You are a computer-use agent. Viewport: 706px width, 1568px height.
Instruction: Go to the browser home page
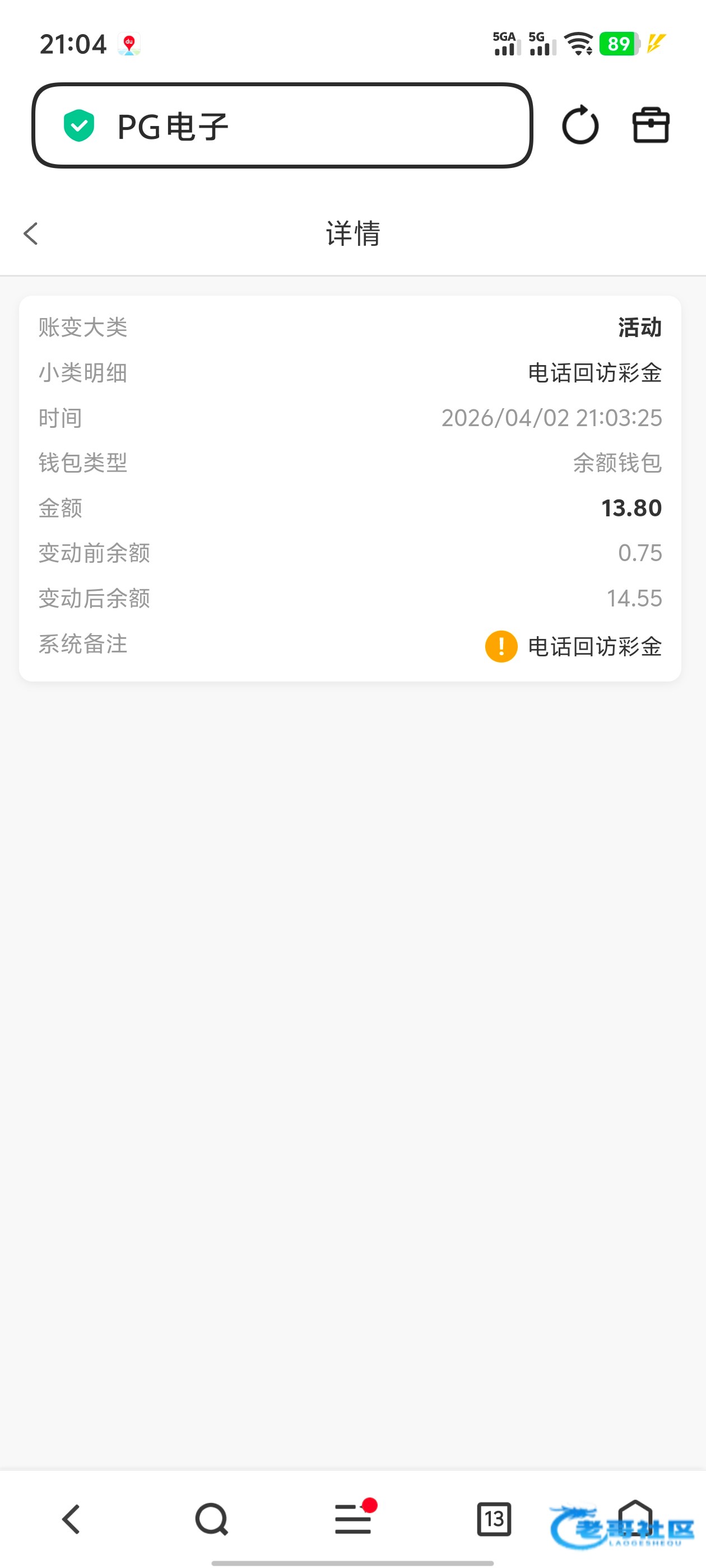coord(635,1518)
